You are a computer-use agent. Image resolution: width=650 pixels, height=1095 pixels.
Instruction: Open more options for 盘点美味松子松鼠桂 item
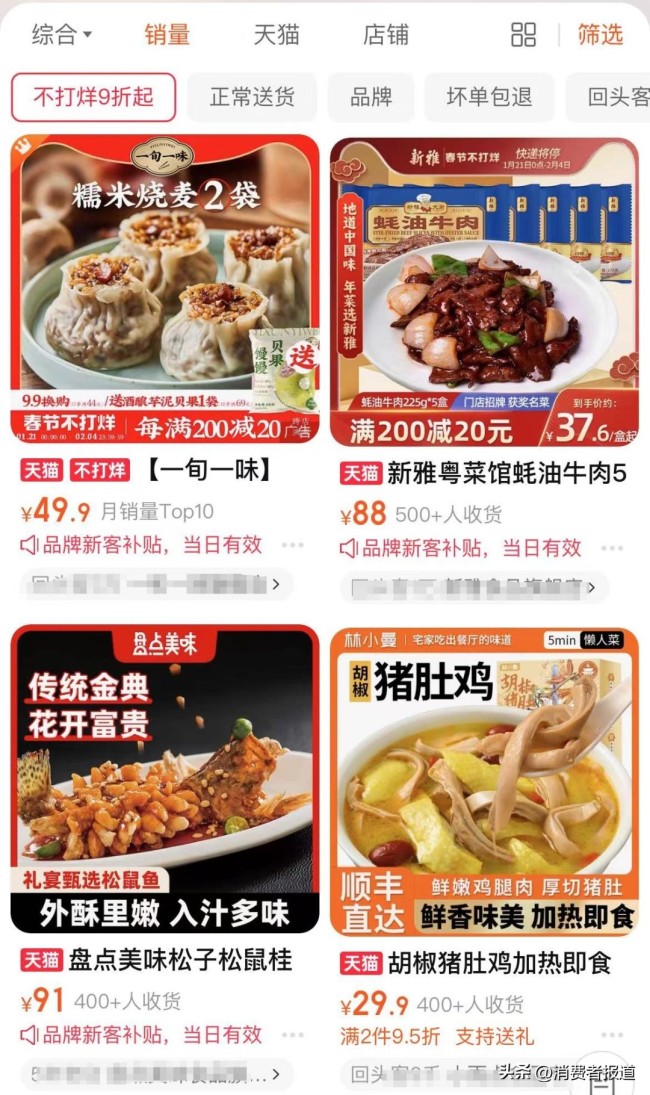[292, 1034]
